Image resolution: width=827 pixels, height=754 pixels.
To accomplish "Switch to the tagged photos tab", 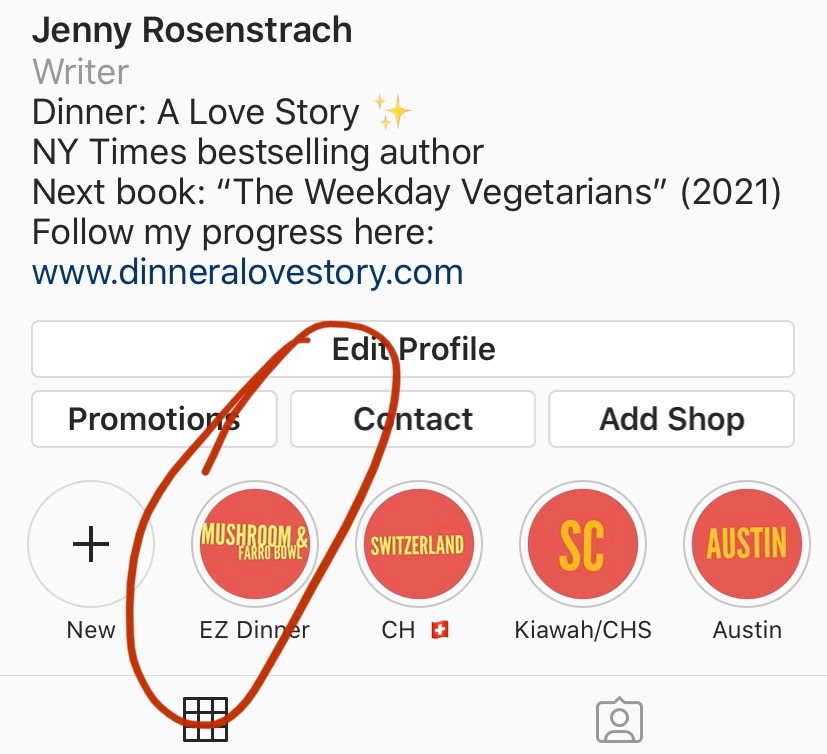I will pyautogui.click(x=619, y=719).
